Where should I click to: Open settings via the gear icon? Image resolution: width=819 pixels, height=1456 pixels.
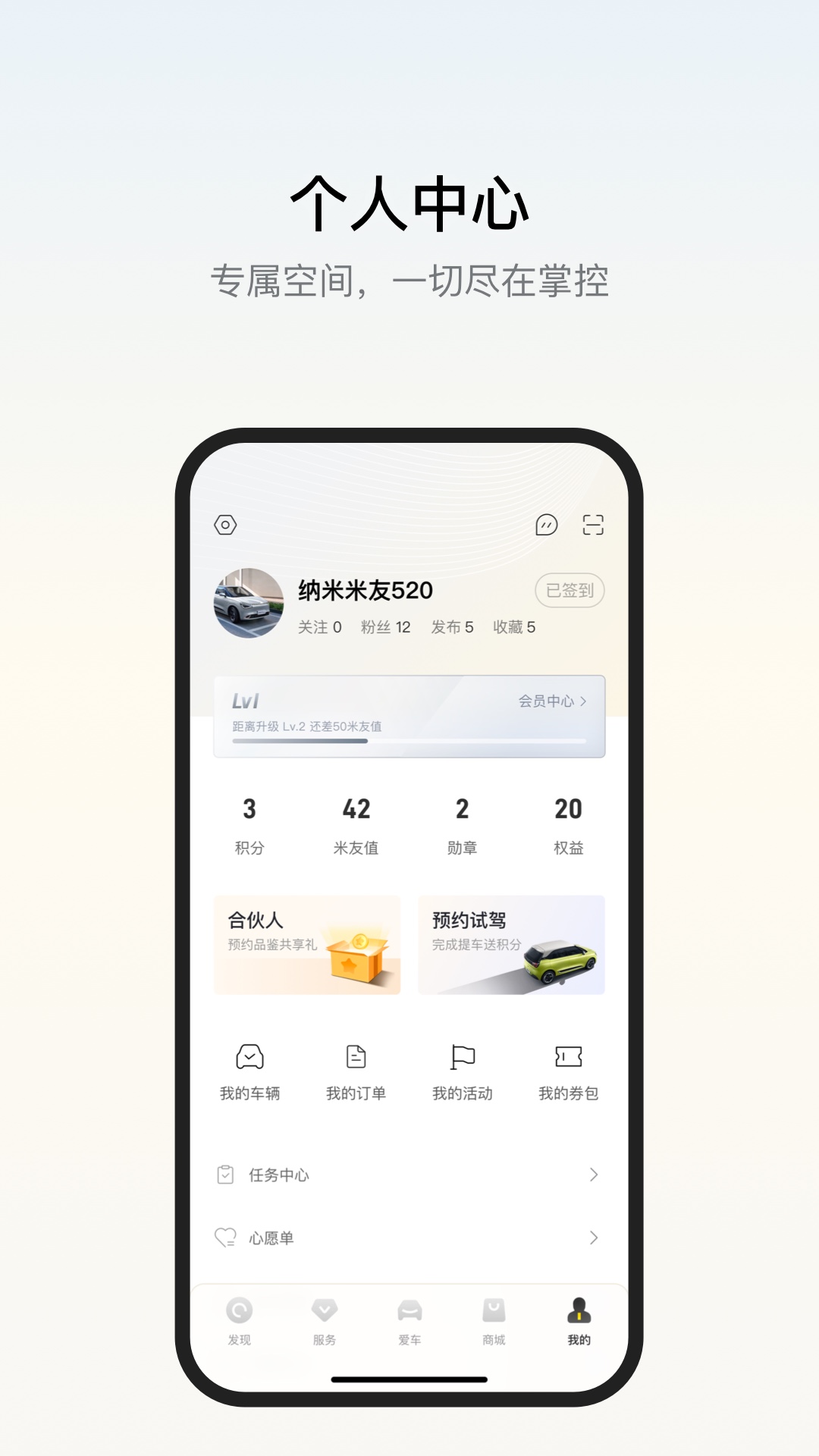(226, 523)
